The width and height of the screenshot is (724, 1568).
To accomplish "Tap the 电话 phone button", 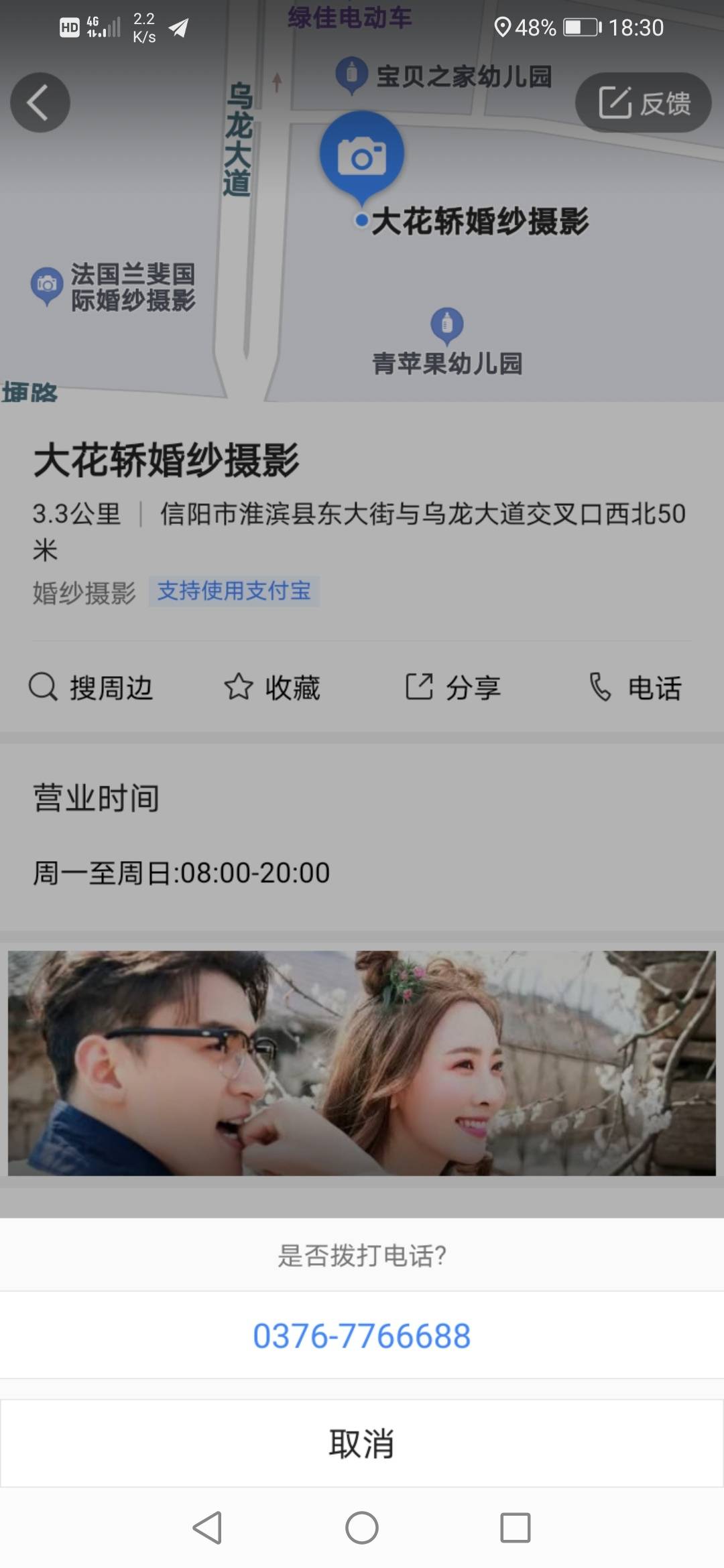I will (x=635, y=688).
